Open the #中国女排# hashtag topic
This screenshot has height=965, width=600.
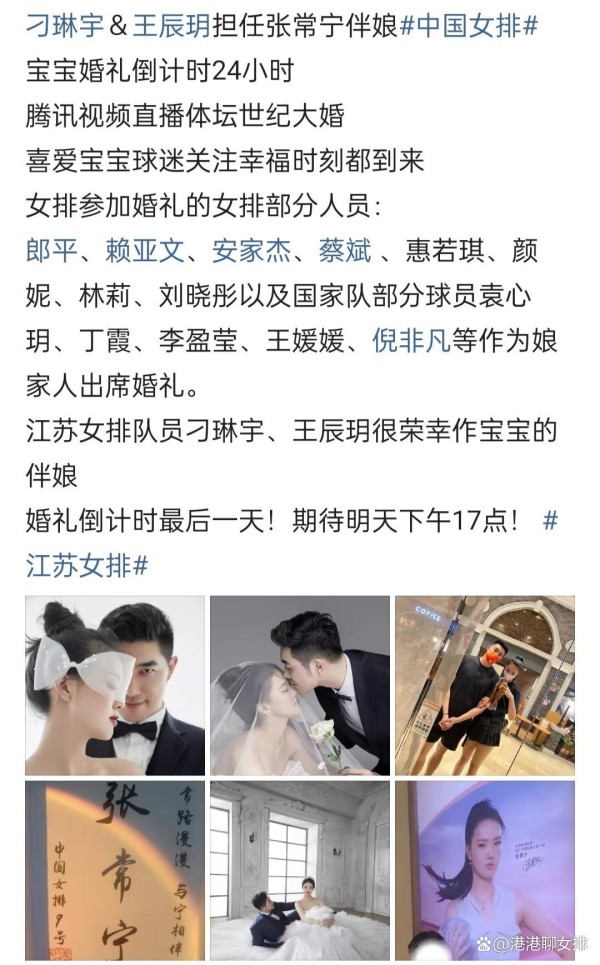pos(467,26)
